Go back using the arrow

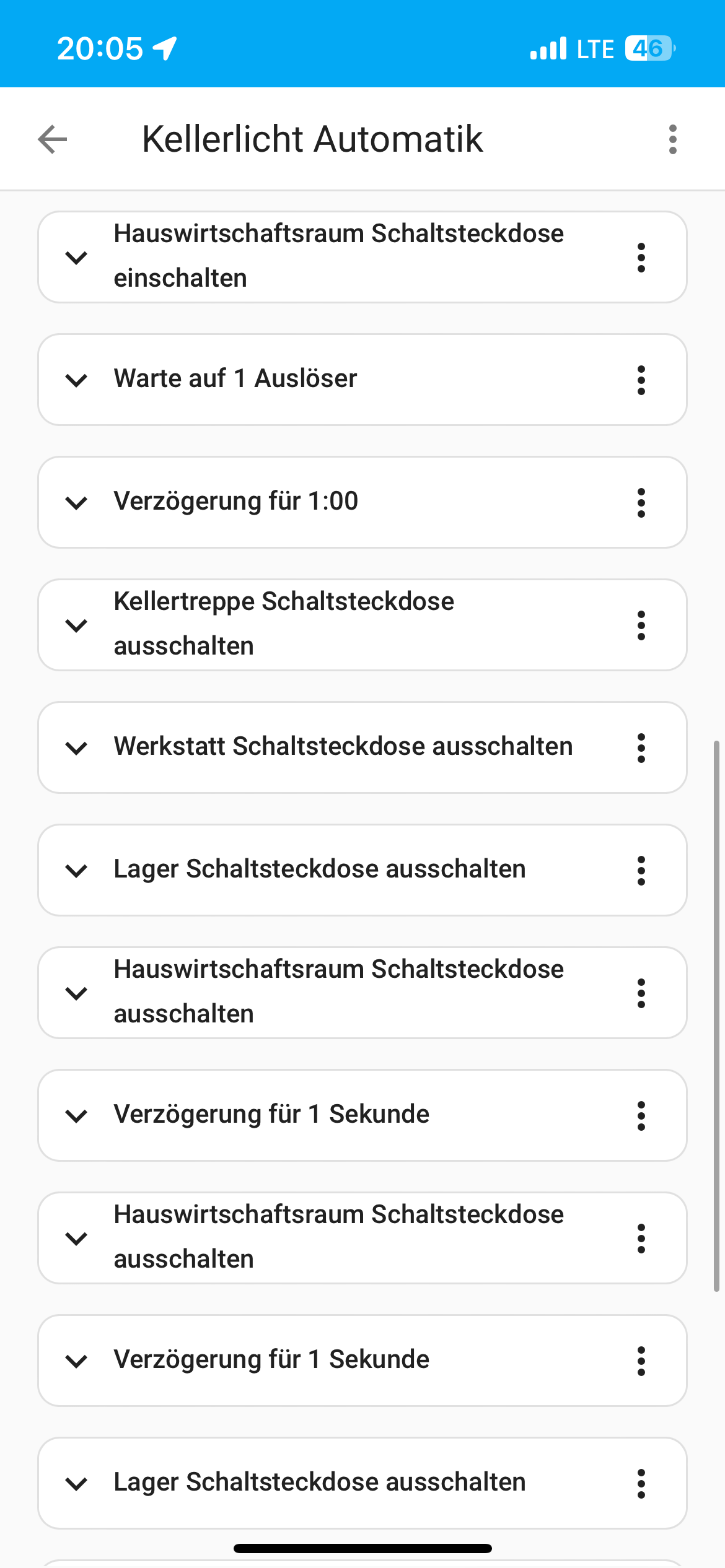pos(53,139)
